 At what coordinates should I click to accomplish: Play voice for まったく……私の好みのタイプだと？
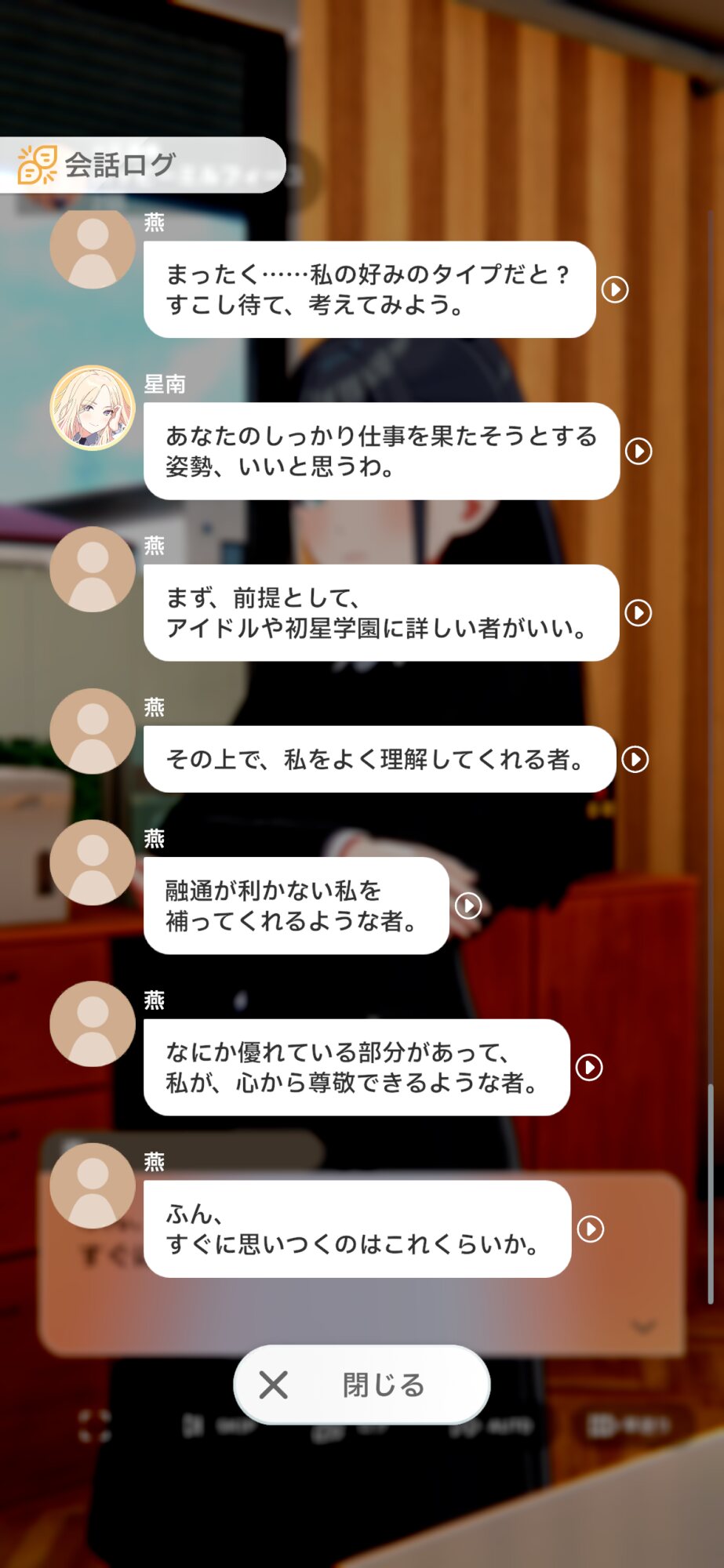[615, 289]
